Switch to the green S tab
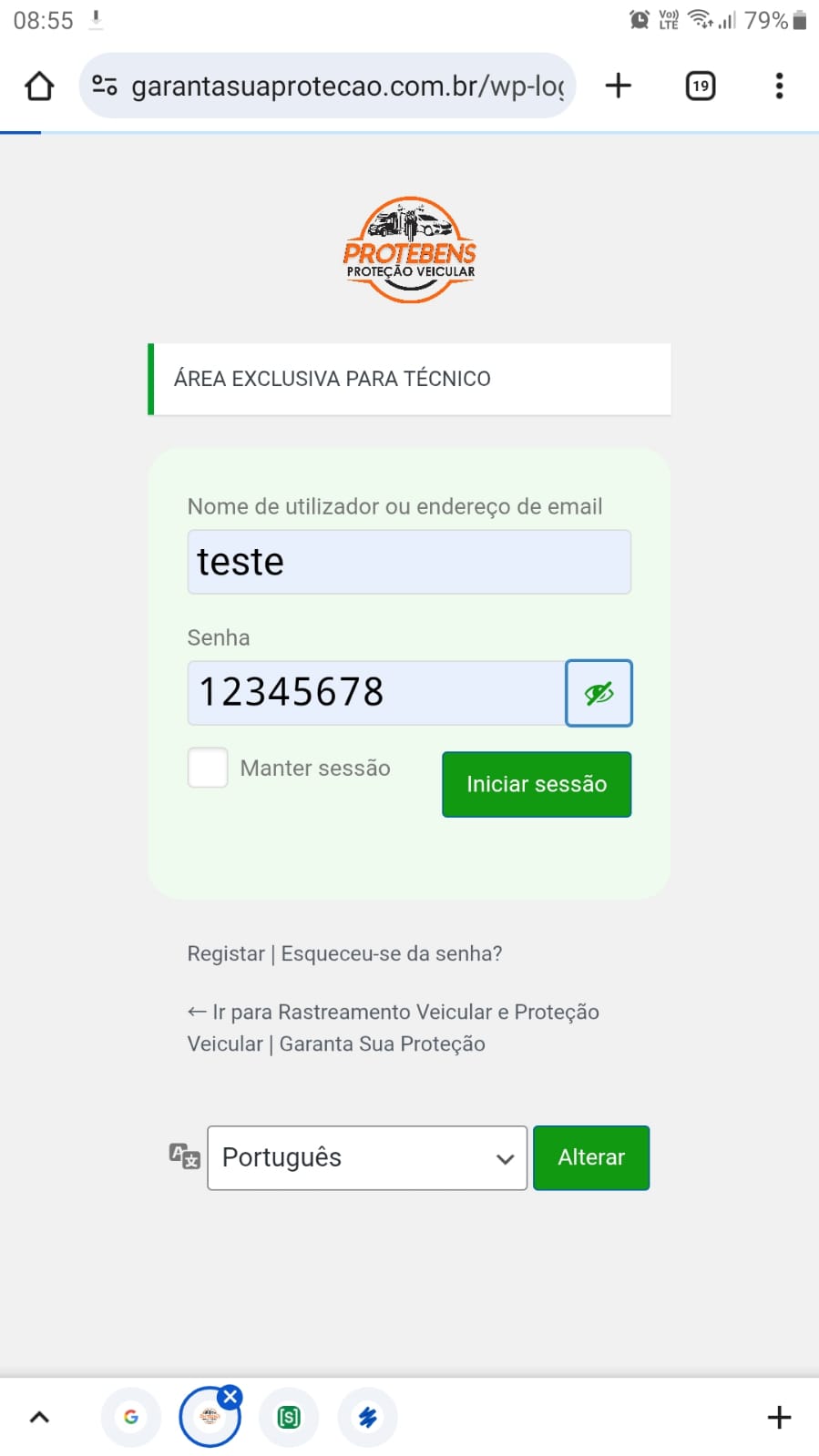 pos(289,1417)
